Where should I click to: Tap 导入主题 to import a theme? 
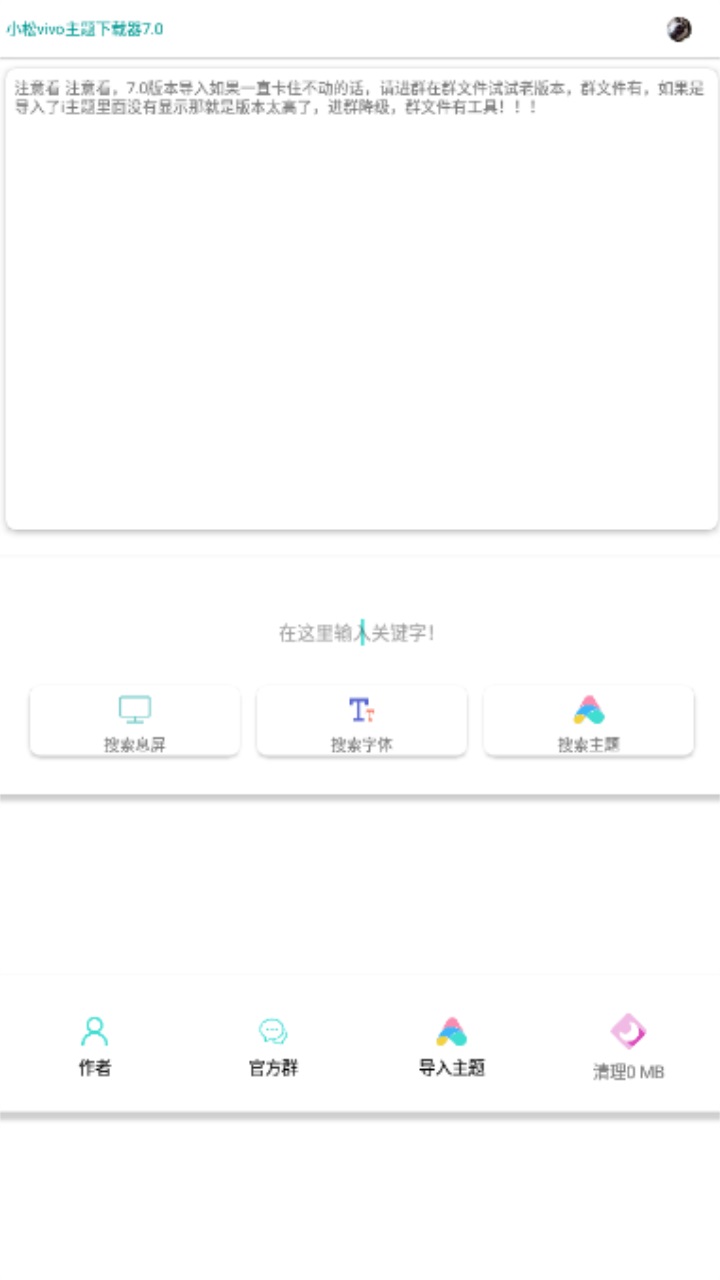click(451, 1046)
